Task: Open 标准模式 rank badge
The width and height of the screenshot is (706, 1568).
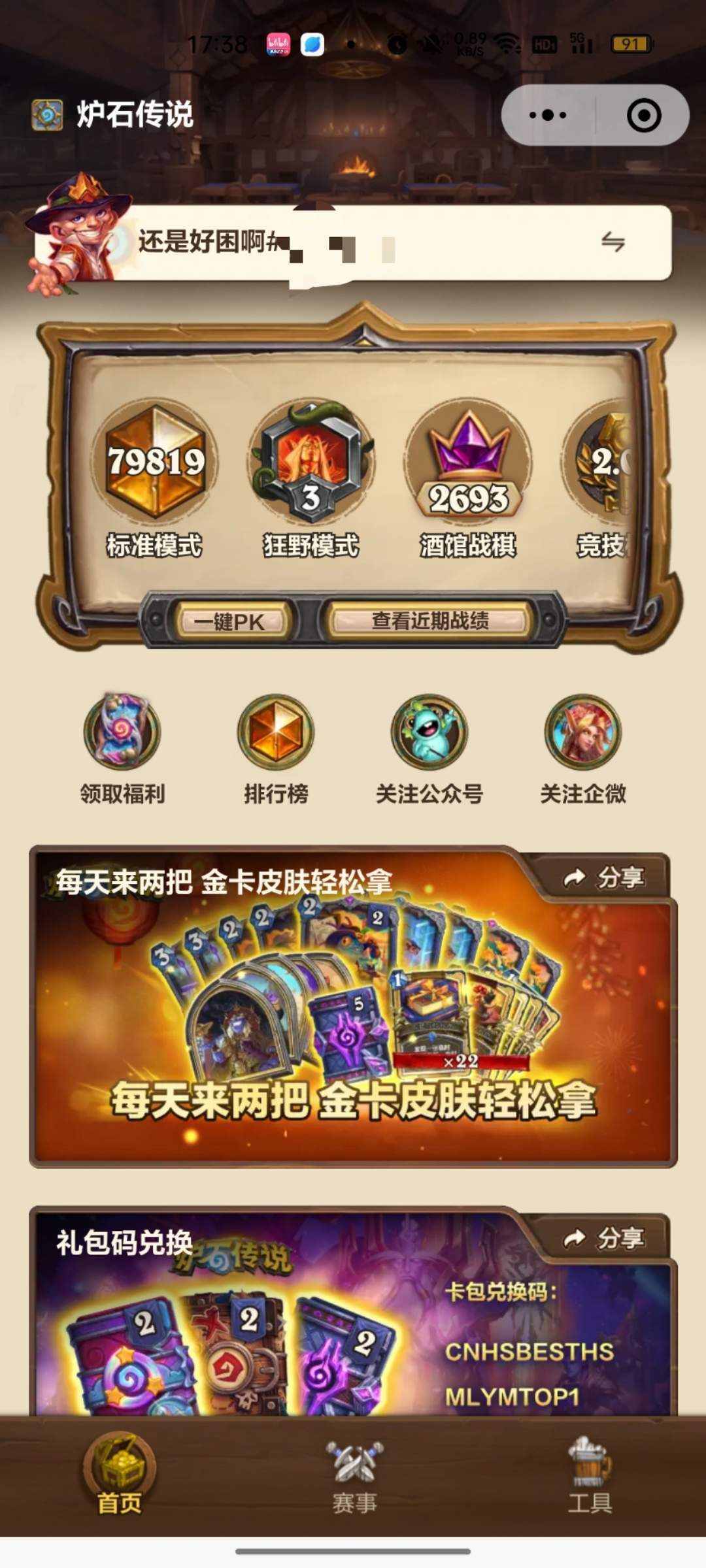Action: click(156, 462)
